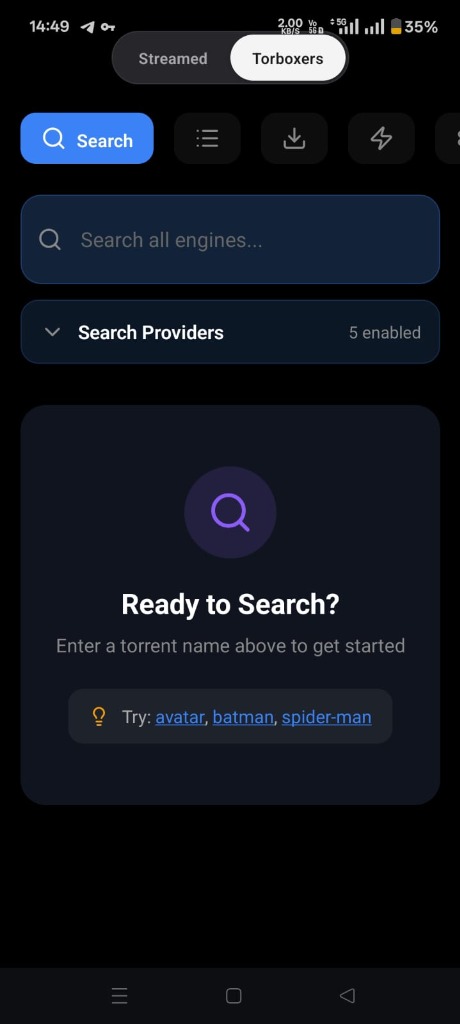
Task: Switch to the Streamed segment
Action: click(172, 59)
